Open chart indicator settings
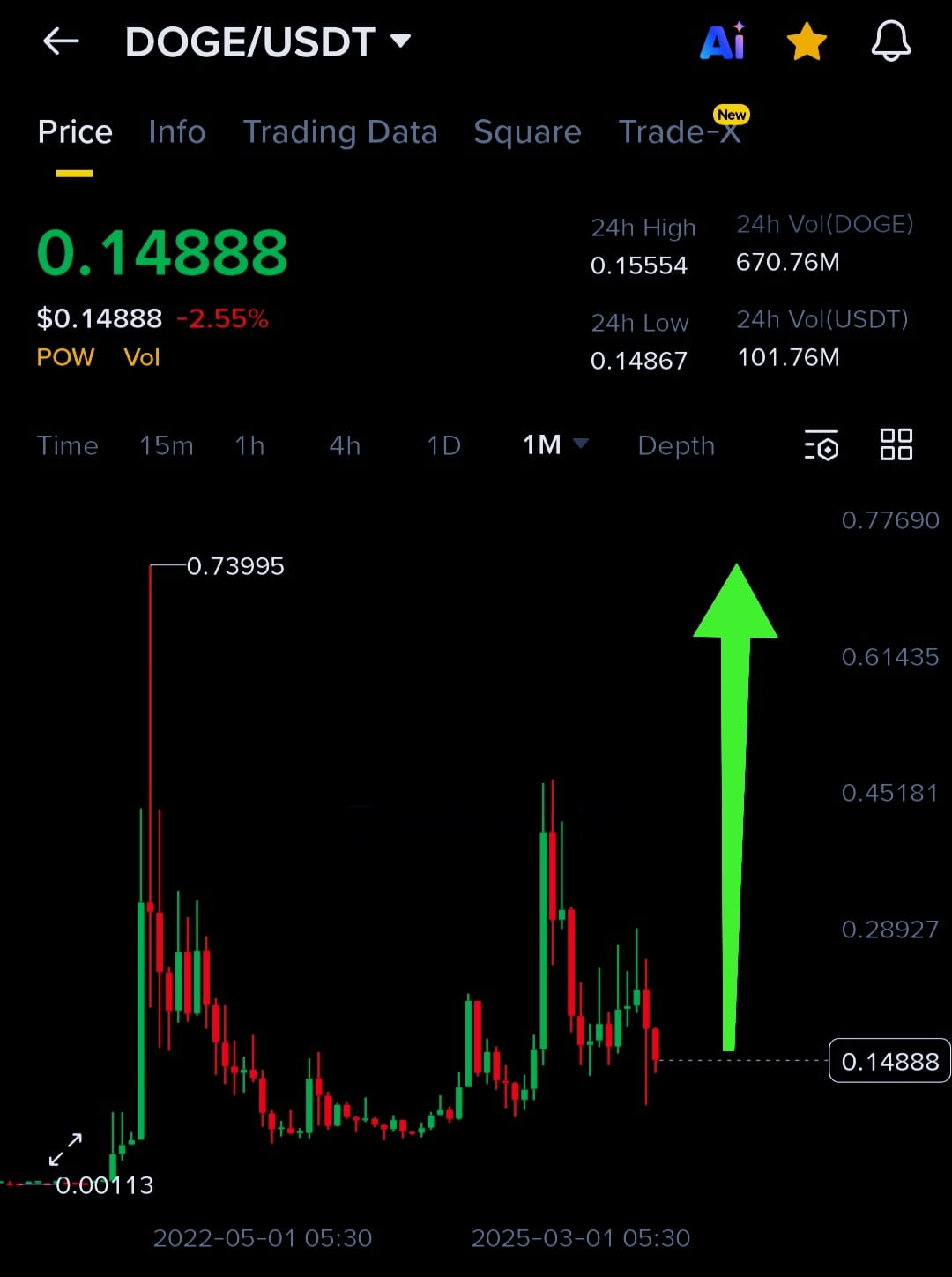 click(x=821, y=445)
